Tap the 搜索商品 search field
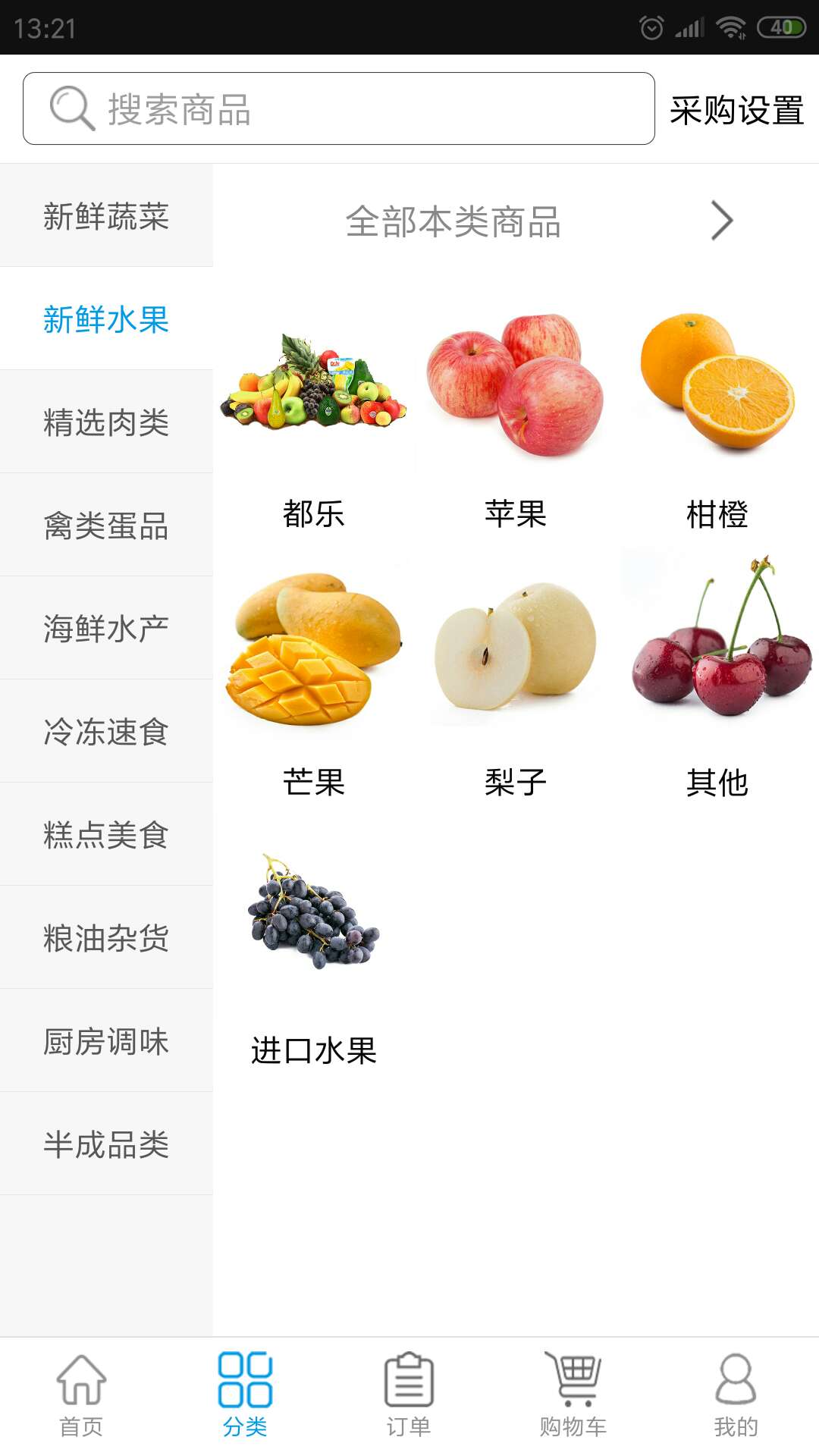This screenshot has width=819, height=1456. click(338, 108)
